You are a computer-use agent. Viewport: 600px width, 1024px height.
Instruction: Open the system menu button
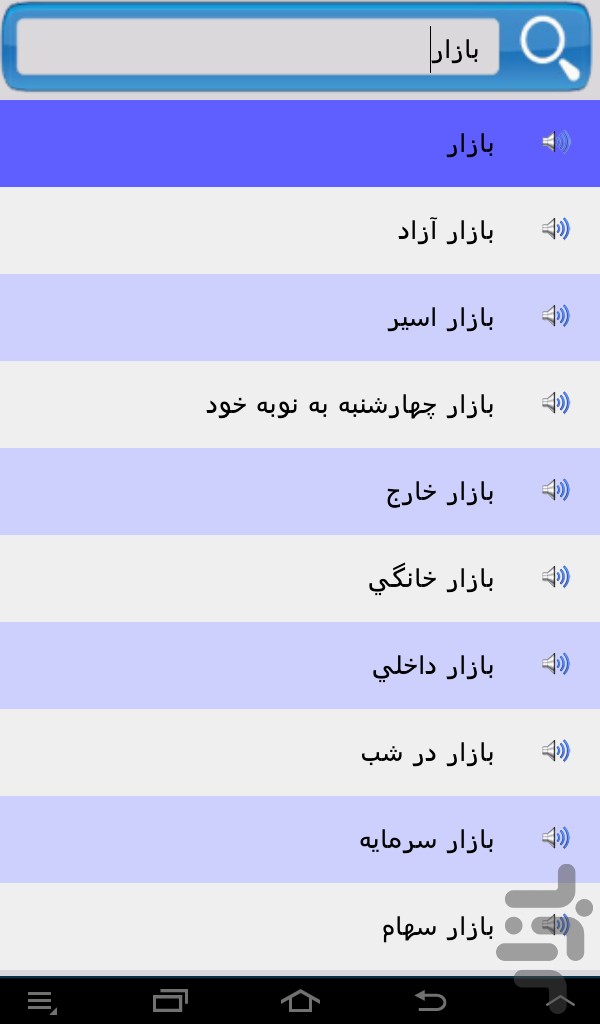(42, 1002)
